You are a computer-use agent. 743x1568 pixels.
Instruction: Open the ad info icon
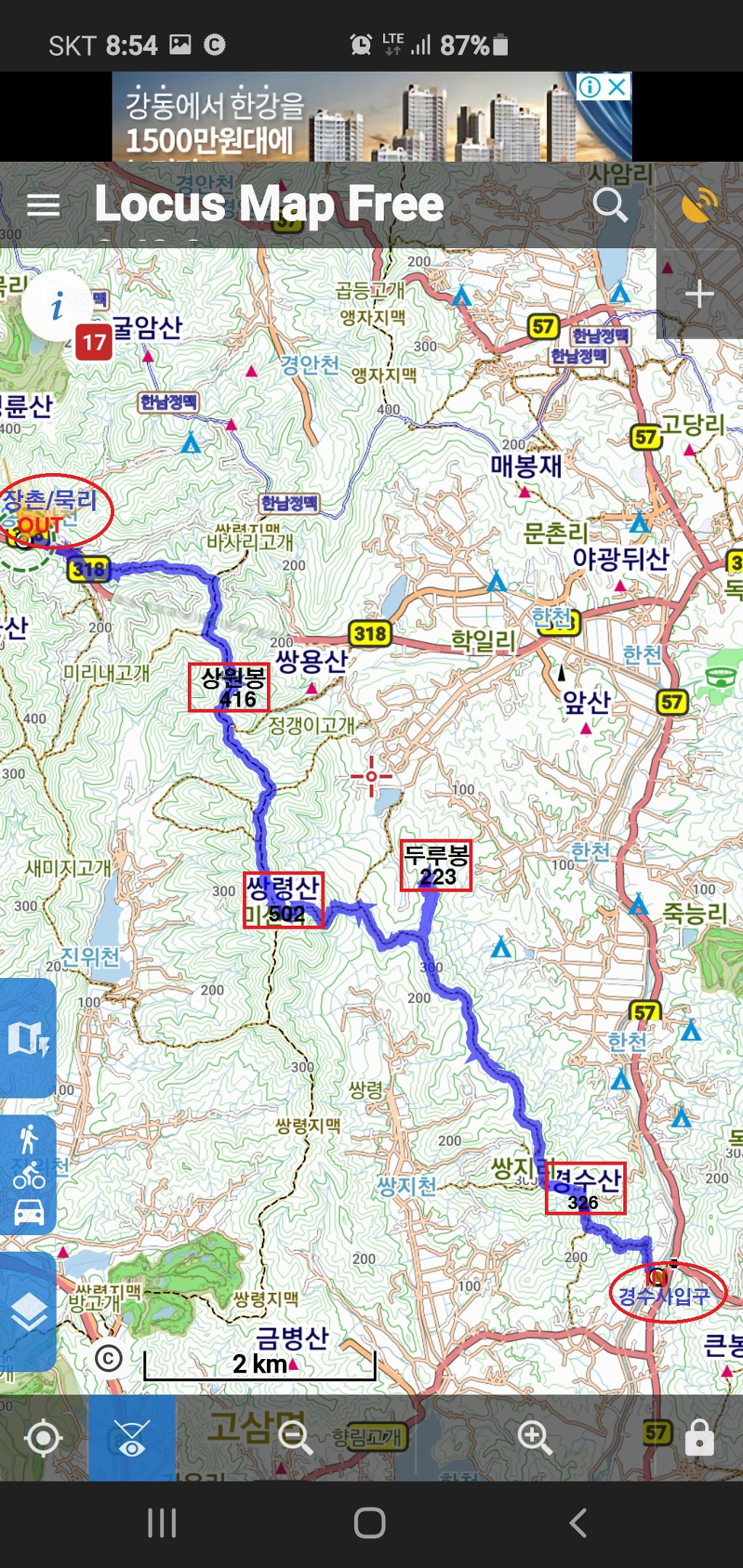589,88
